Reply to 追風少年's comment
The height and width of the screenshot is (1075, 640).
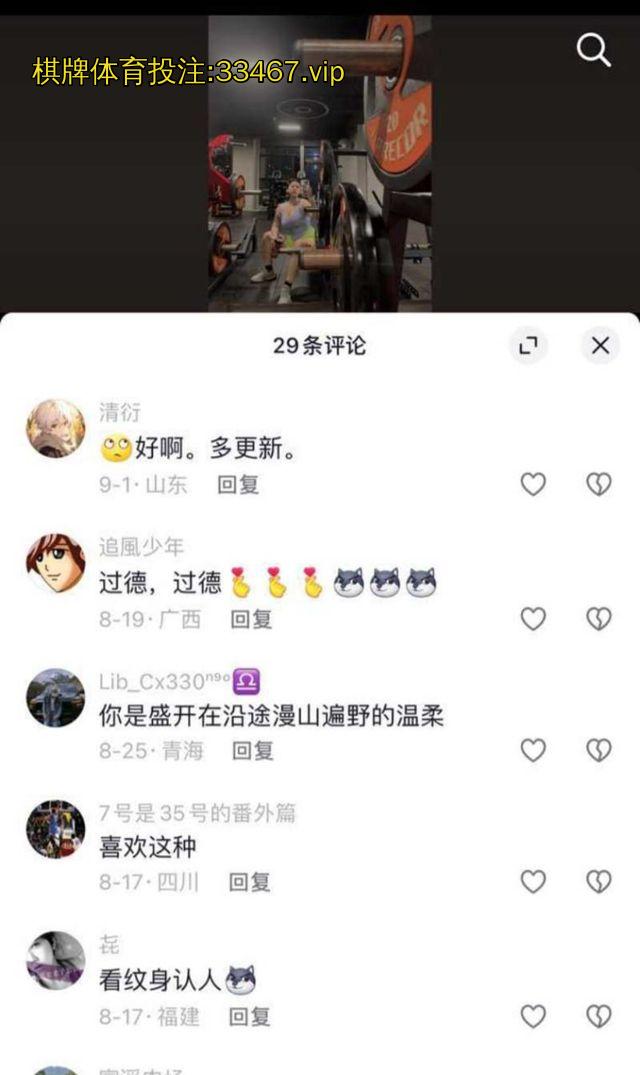(251, 619)
